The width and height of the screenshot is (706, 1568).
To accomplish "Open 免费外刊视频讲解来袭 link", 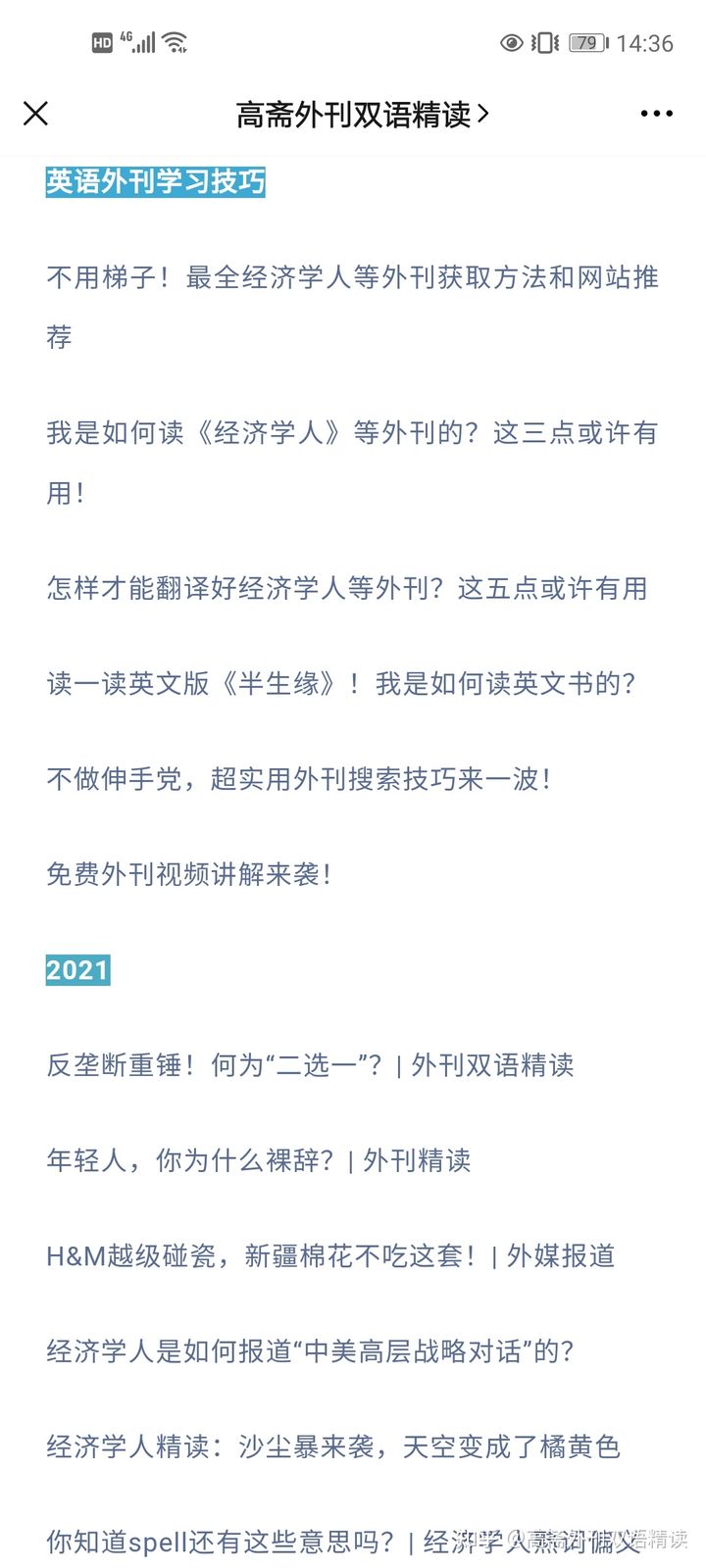I will 189,874.
